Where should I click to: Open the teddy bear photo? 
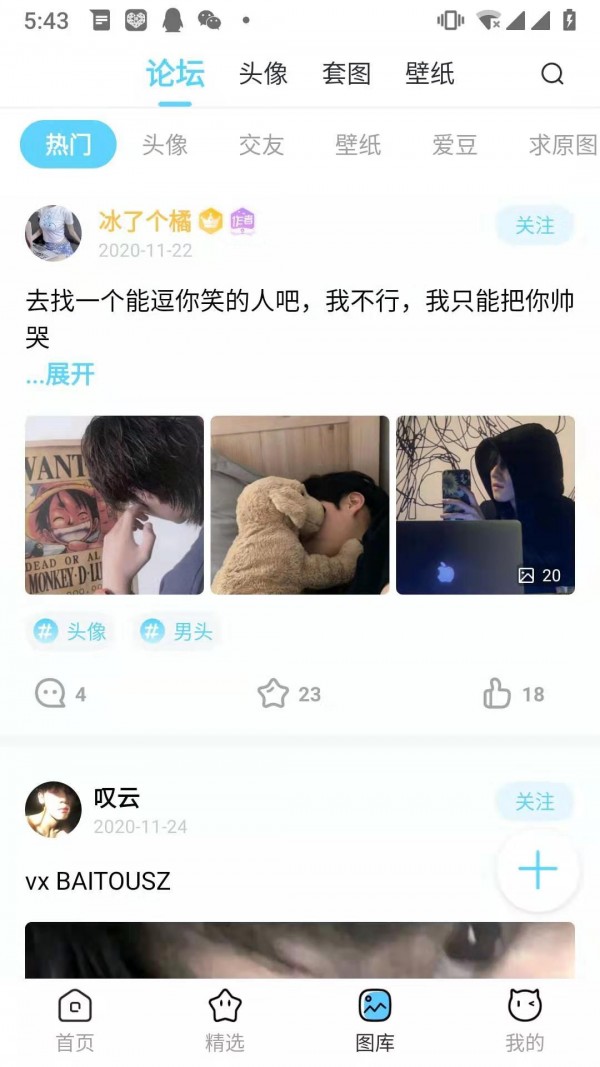click(x=300, y=505)
